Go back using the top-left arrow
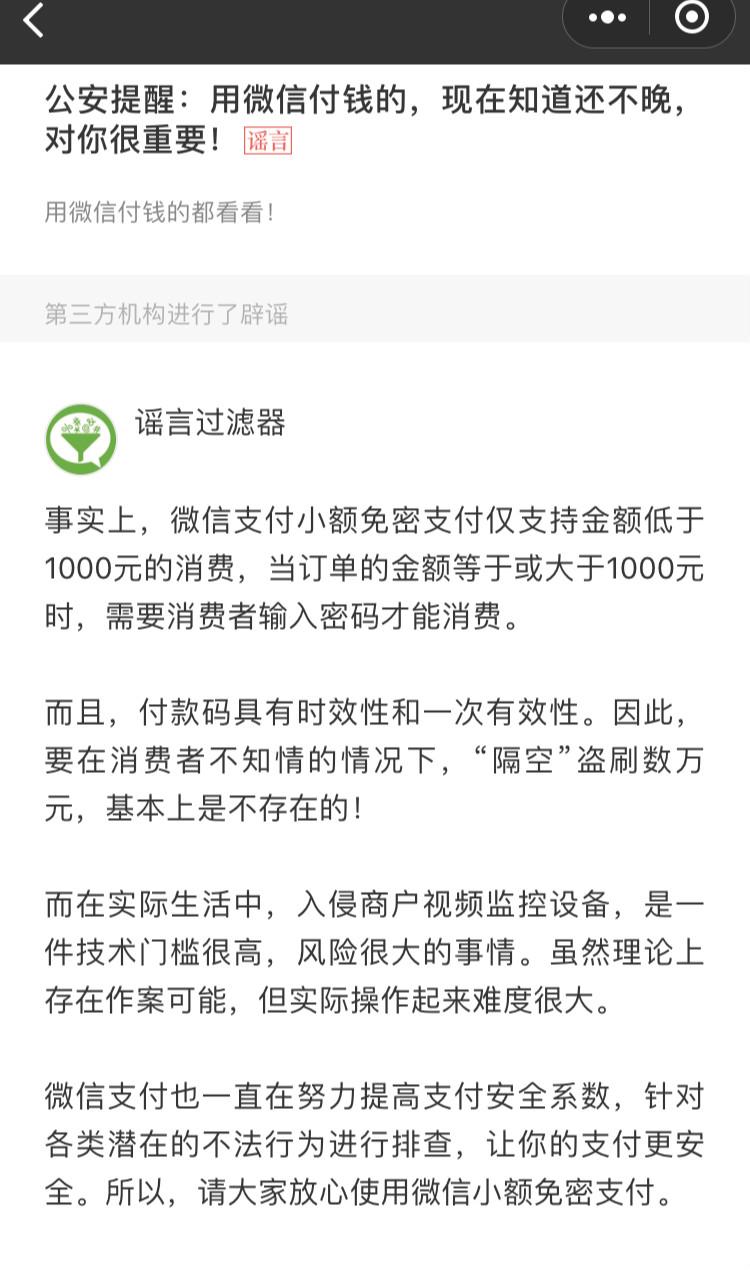The height and width of the screenshot is (1270, 750). point(34,20)
